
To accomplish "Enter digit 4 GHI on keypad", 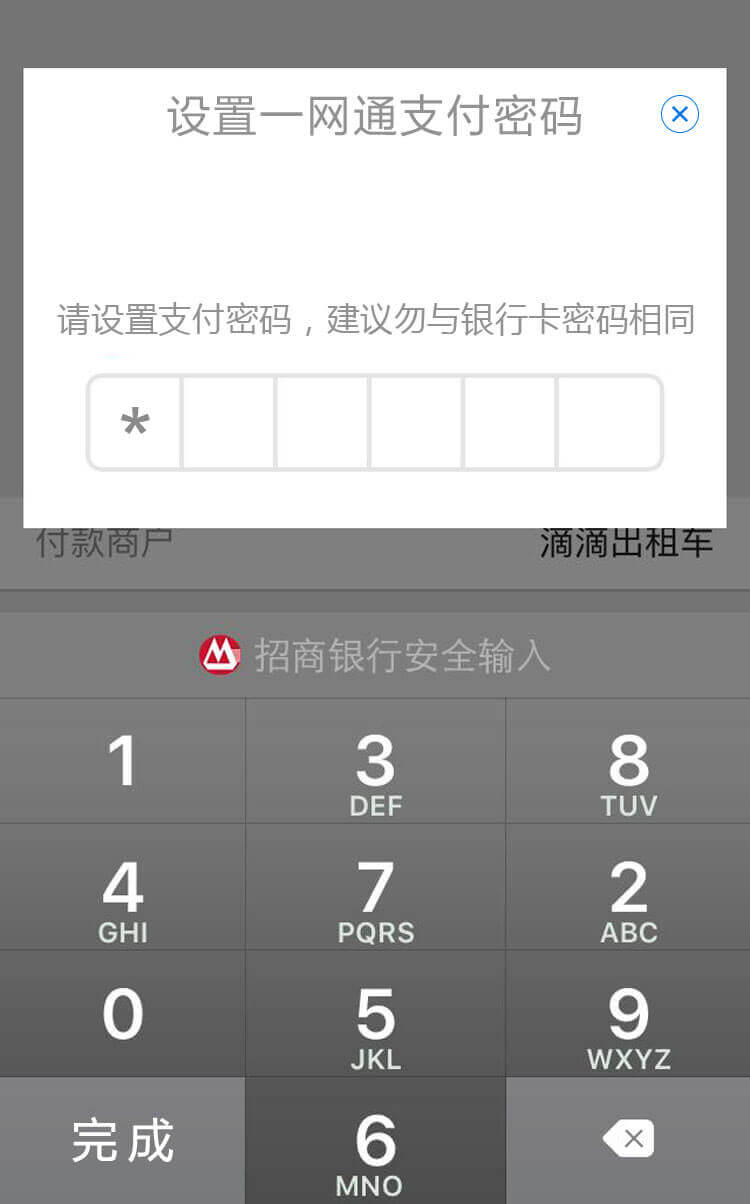I will (x=122, y=888).
